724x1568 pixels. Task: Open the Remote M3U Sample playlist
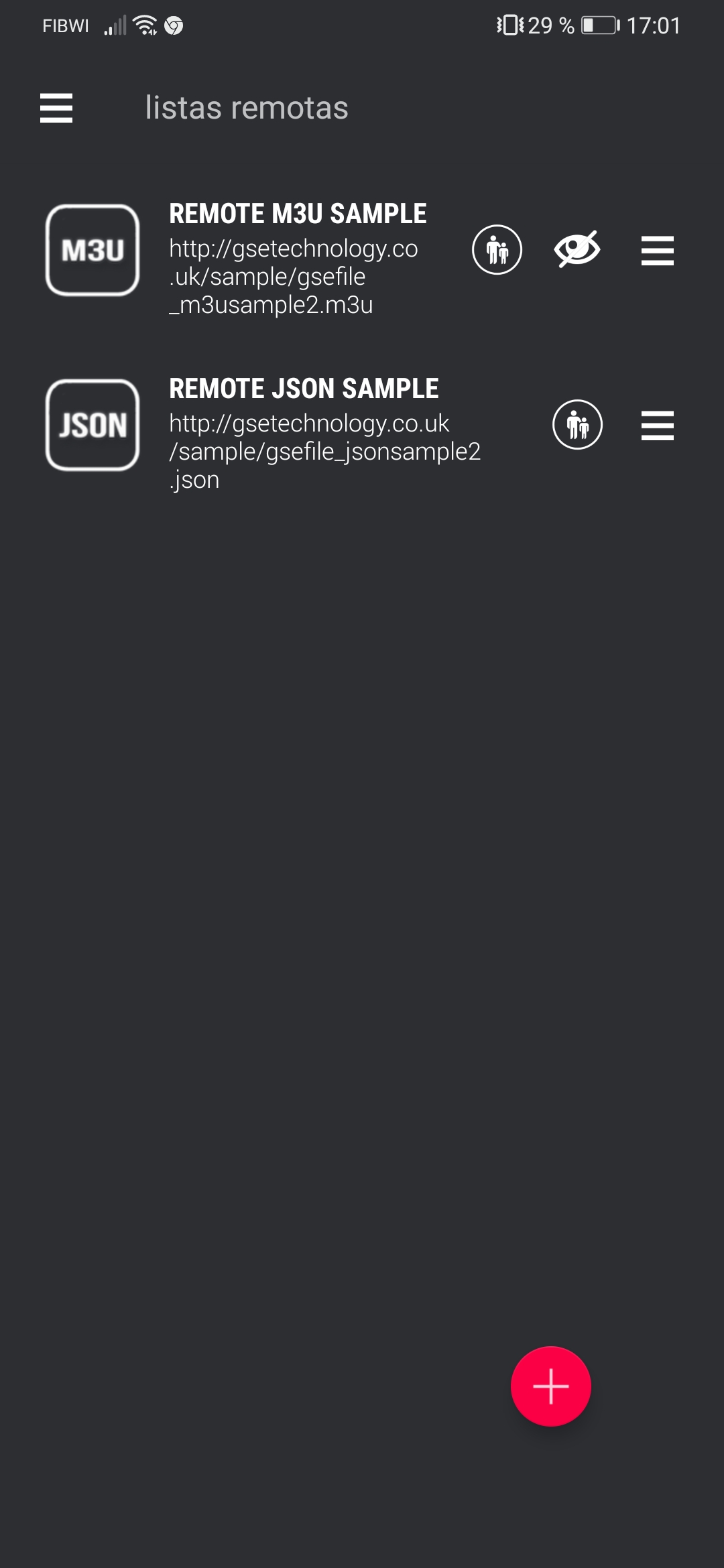click(x=297, y=258)
